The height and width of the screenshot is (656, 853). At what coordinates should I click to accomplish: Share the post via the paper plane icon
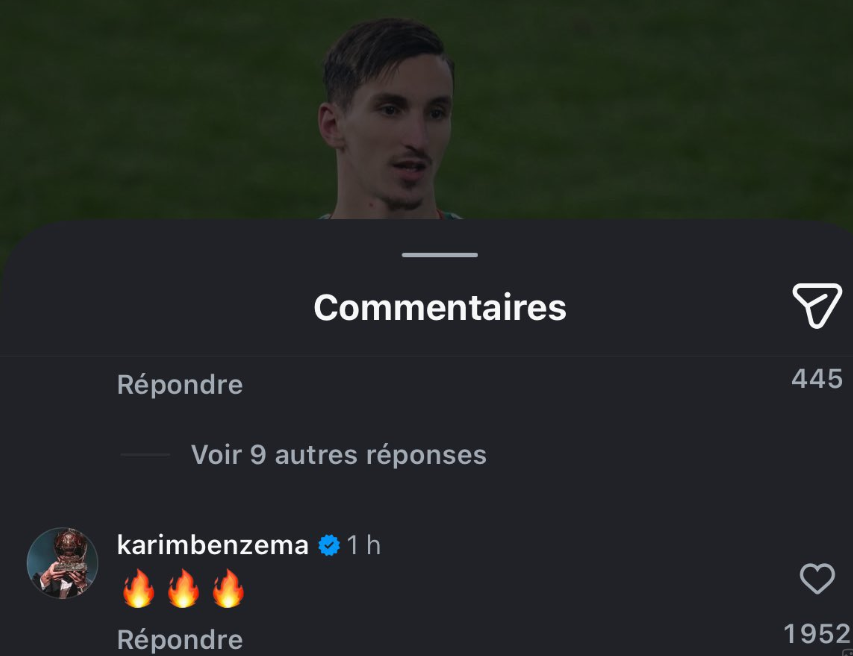[x=816, y=305]
